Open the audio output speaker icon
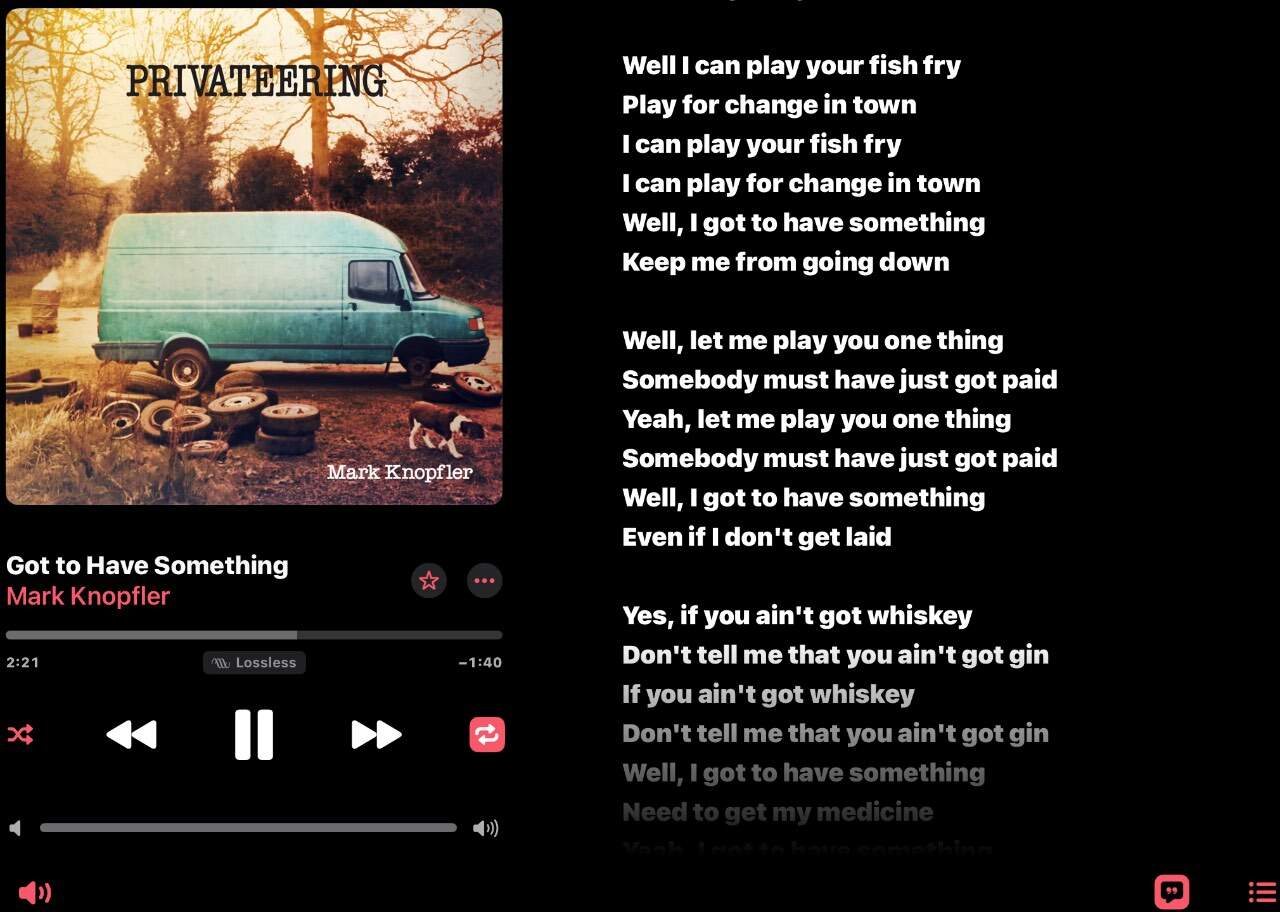Image resolution: width=1280 pixels, height=912 pixels. (34, 892)
